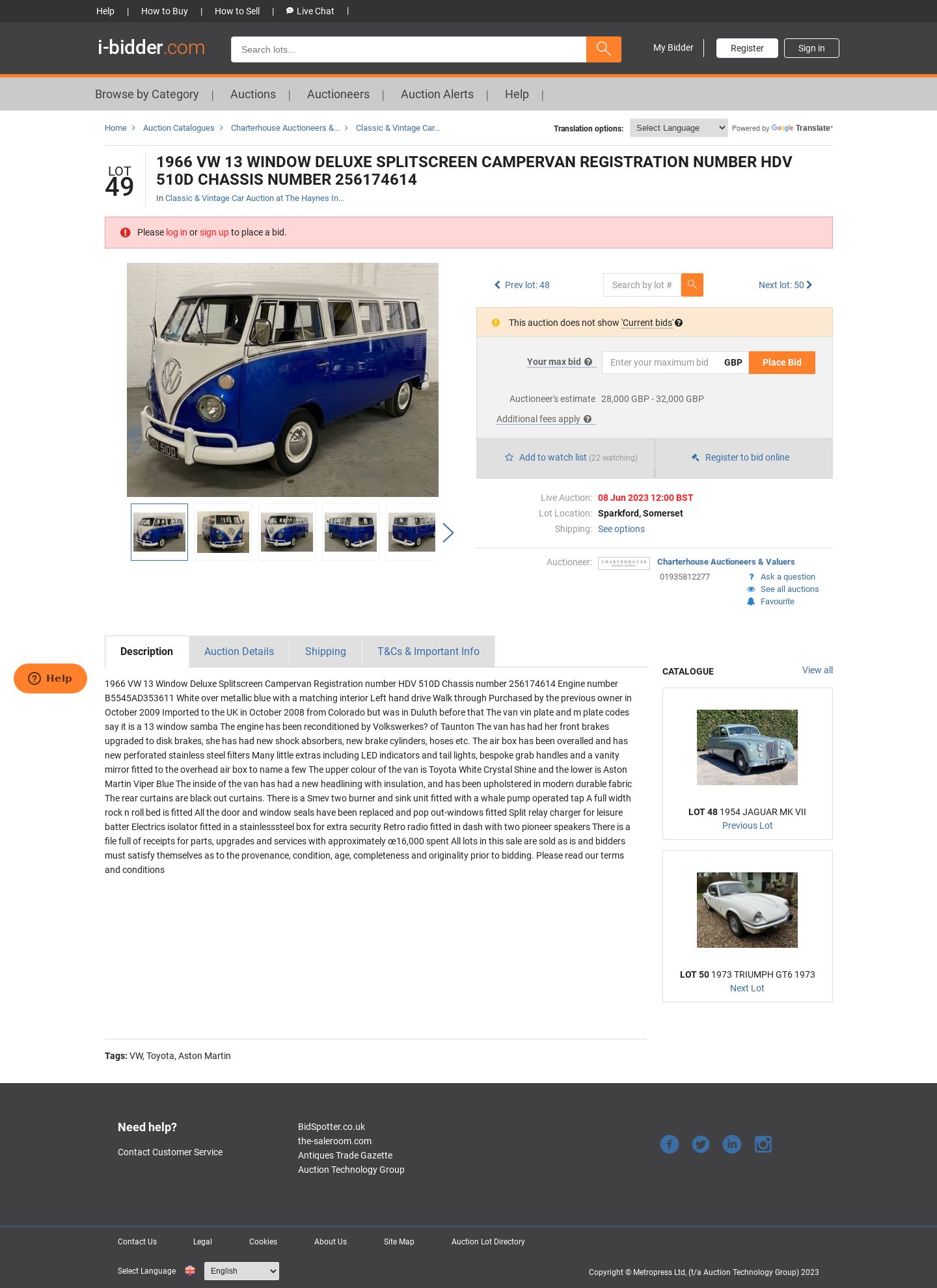The width and height of the screenshot is (937, 1288).
Task: Show next gallery thumbnails with arrow
Action: click(x=448, y=533)
